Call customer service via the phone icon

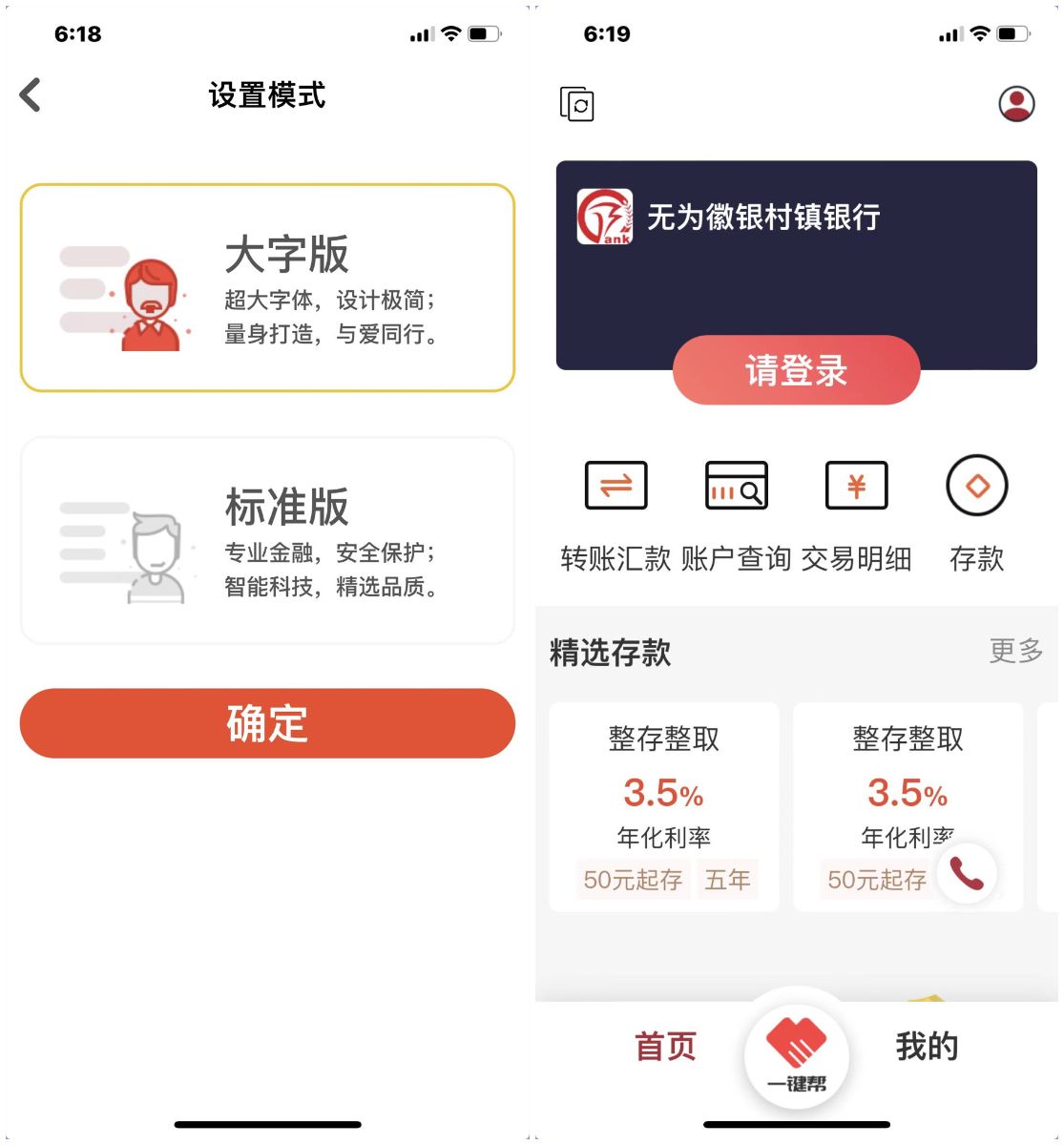pos(967,873)
